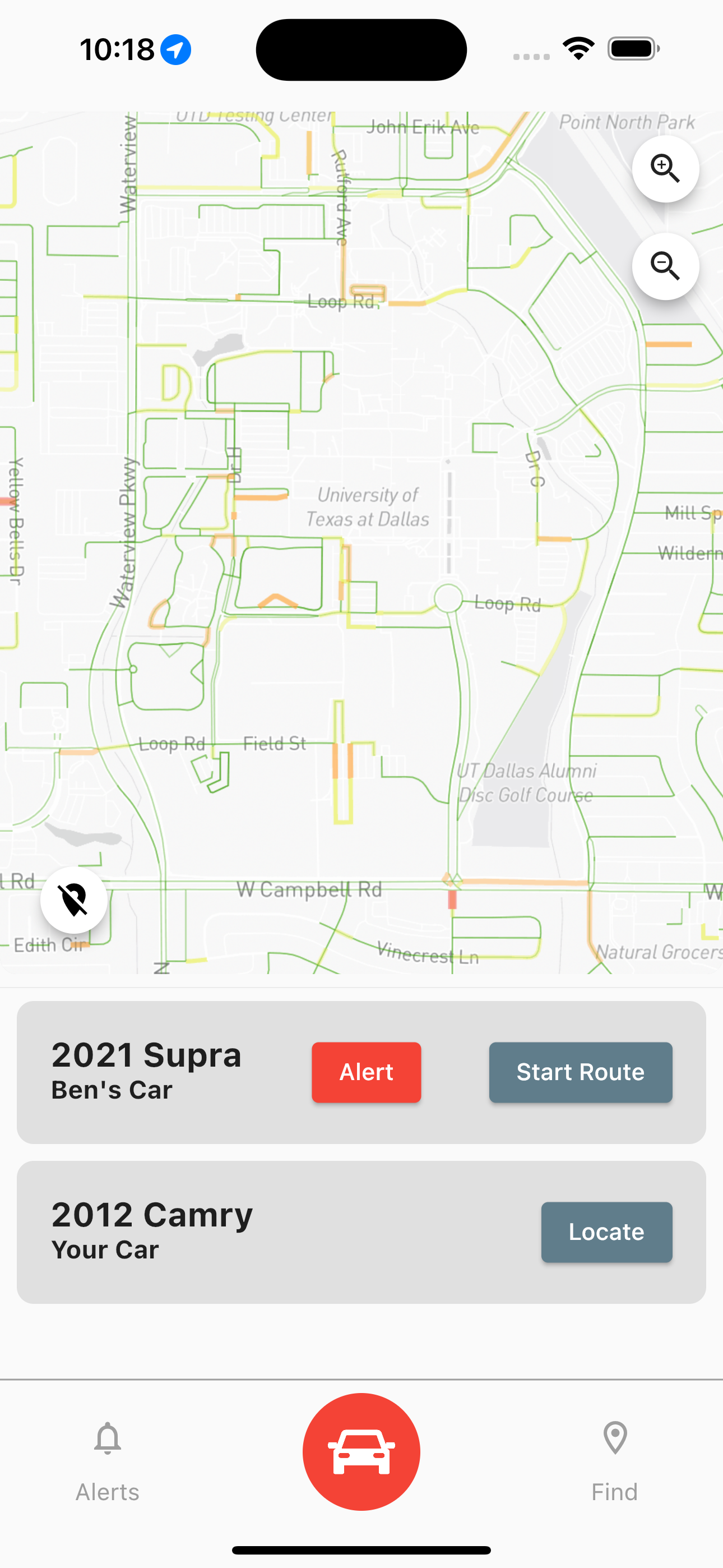The width and height of the screenshot is (723, 1568).
Task: Switch to the Find tab
Action: (x=615, y=1462)
